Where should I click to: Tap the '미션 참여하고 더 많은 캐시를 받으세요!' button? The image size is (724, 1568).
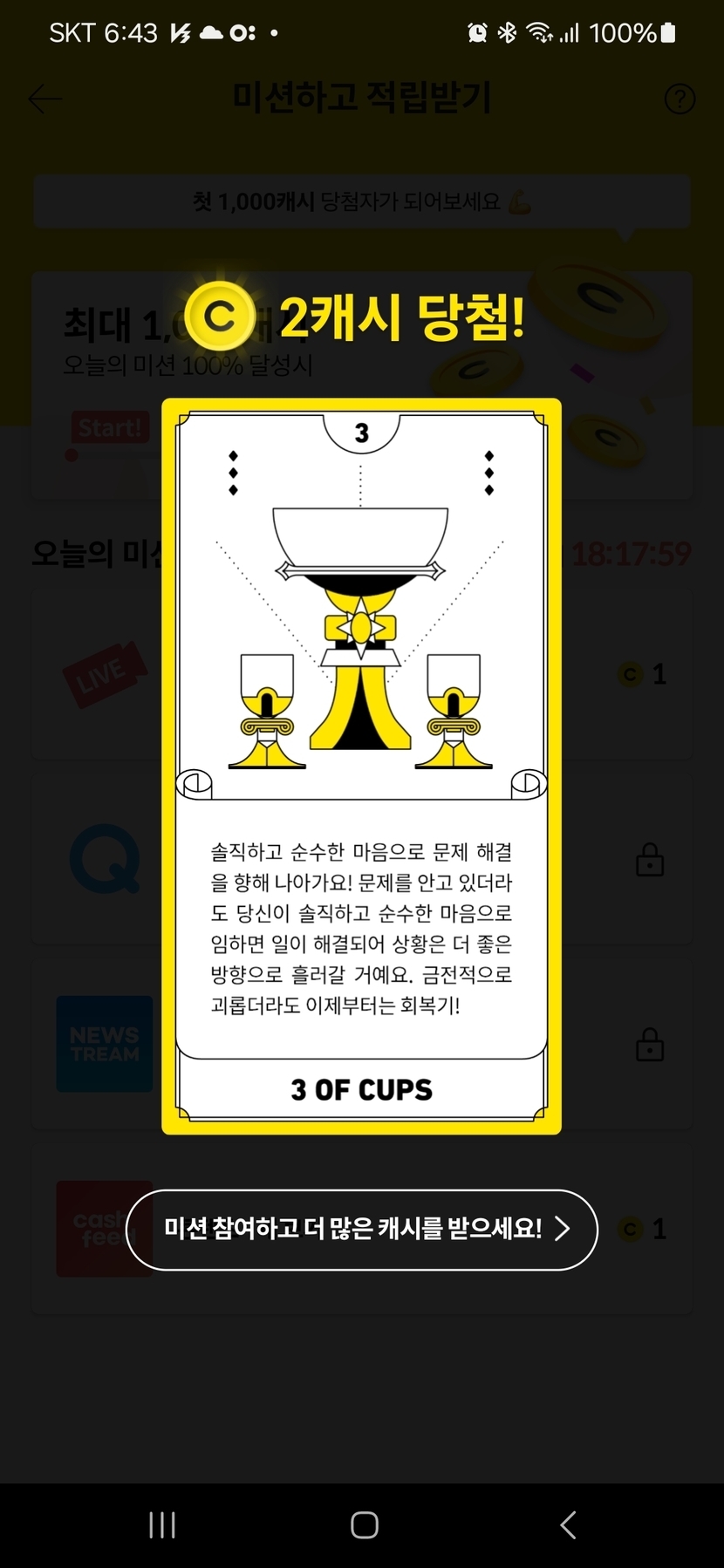[x=361, y=1230]
